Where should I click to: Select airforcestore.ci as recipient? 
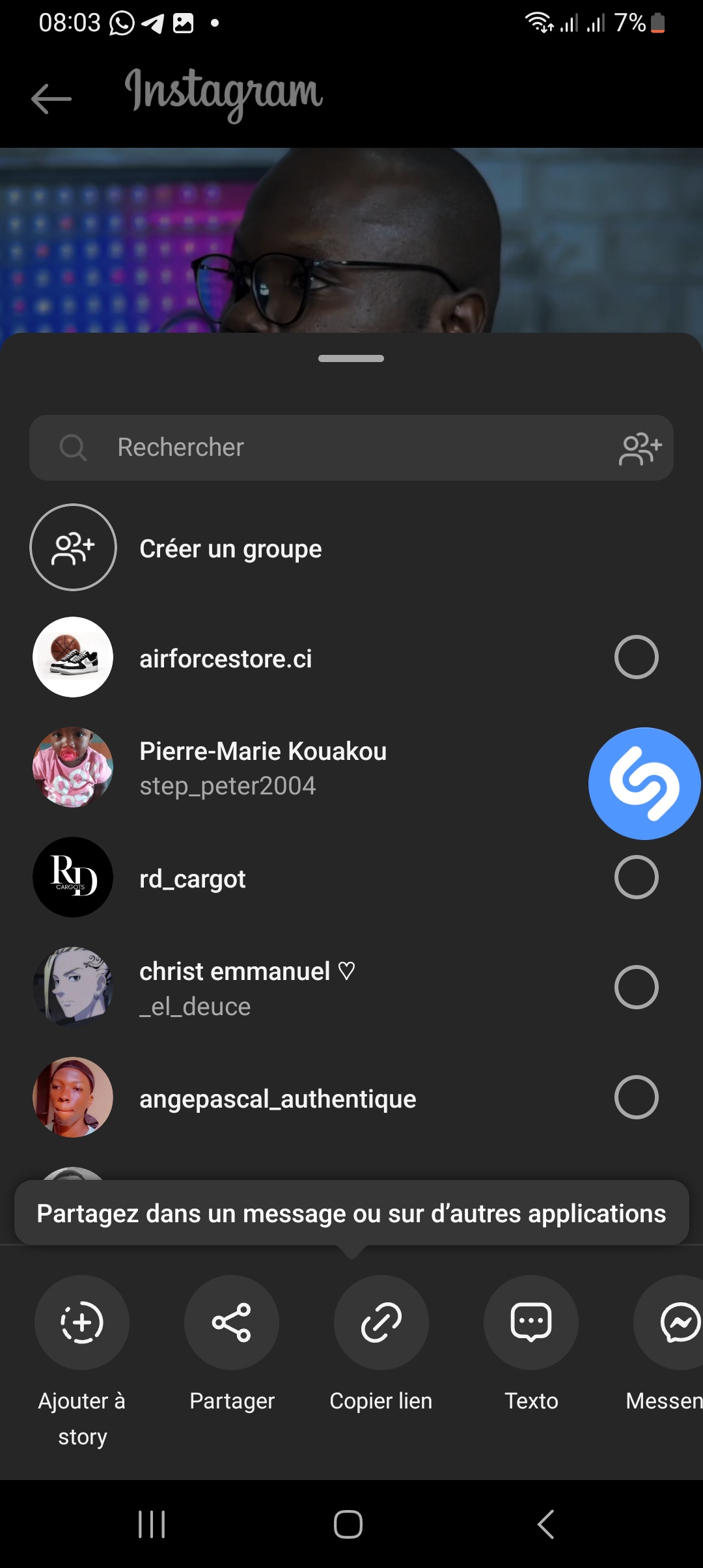tap(636, 658)
